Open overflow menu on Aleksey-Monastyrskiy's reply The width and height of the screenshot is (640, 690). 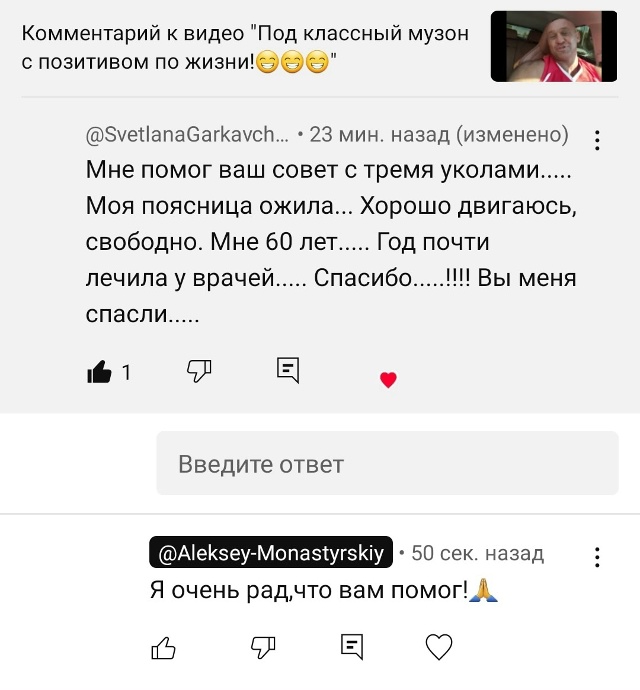point(597,558)
